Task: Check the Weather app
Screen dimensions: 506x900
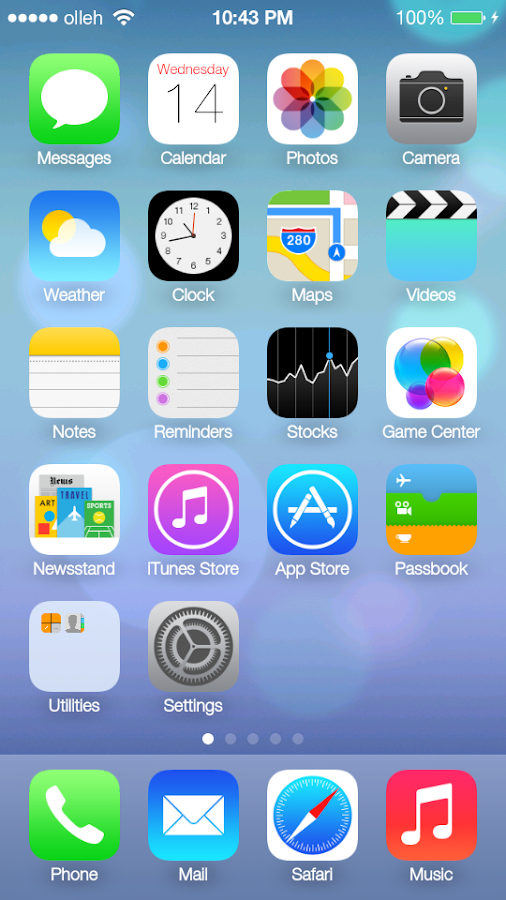Action: coord(75,236)
